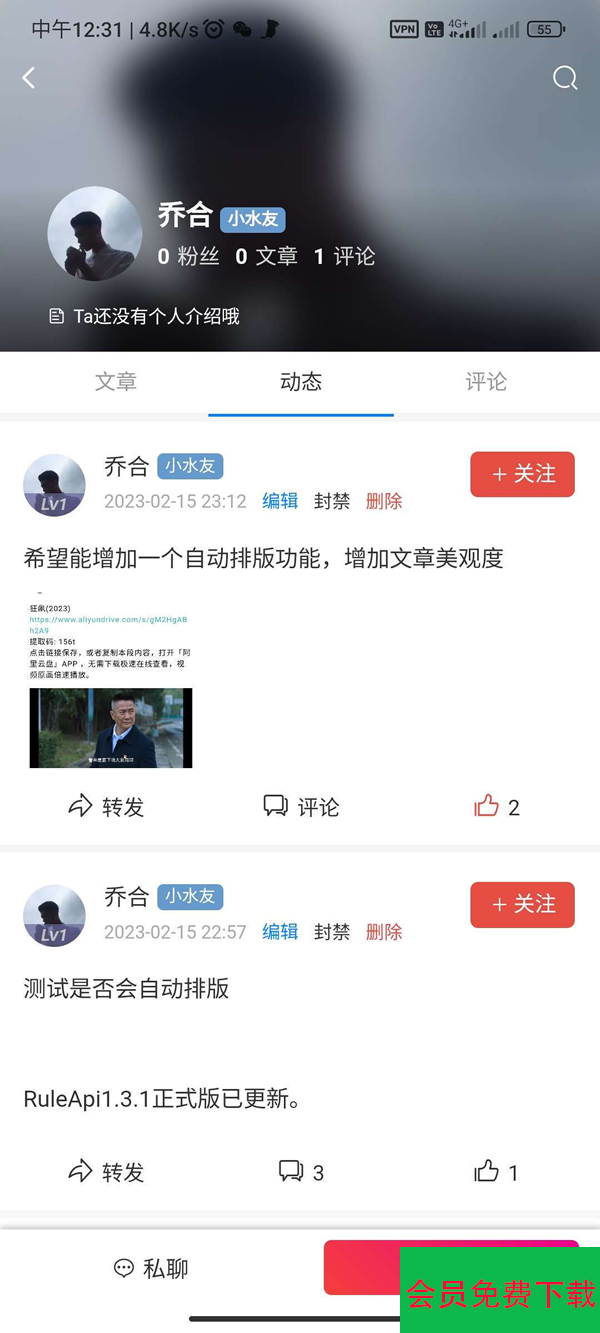600x1333 pixels.
Task: Tap 关注 on the 23:12 post
Action: (x=522, y=474)
